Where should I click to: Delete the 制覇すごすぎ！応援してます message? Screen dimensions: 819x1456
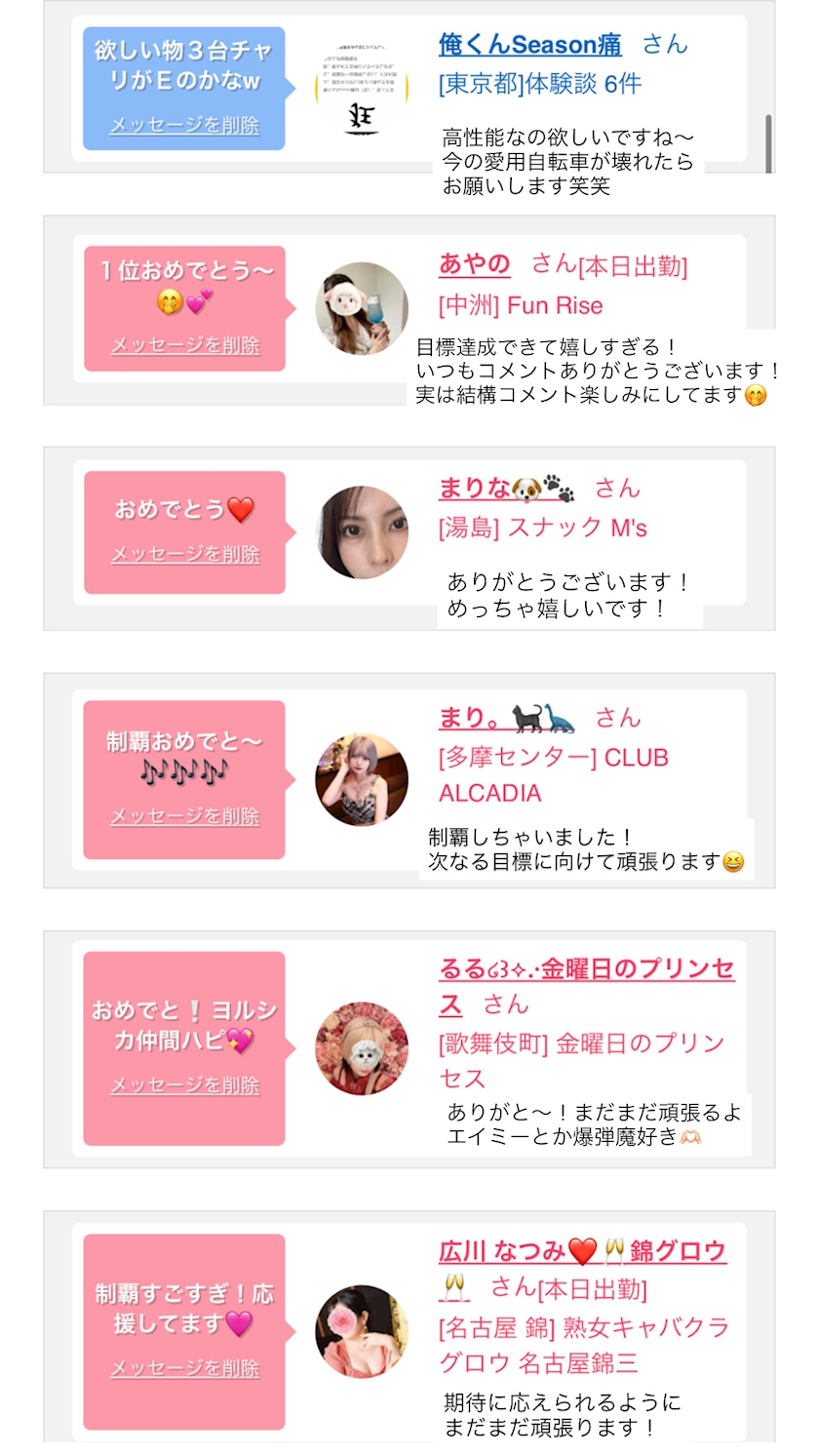pos(184,1368)
